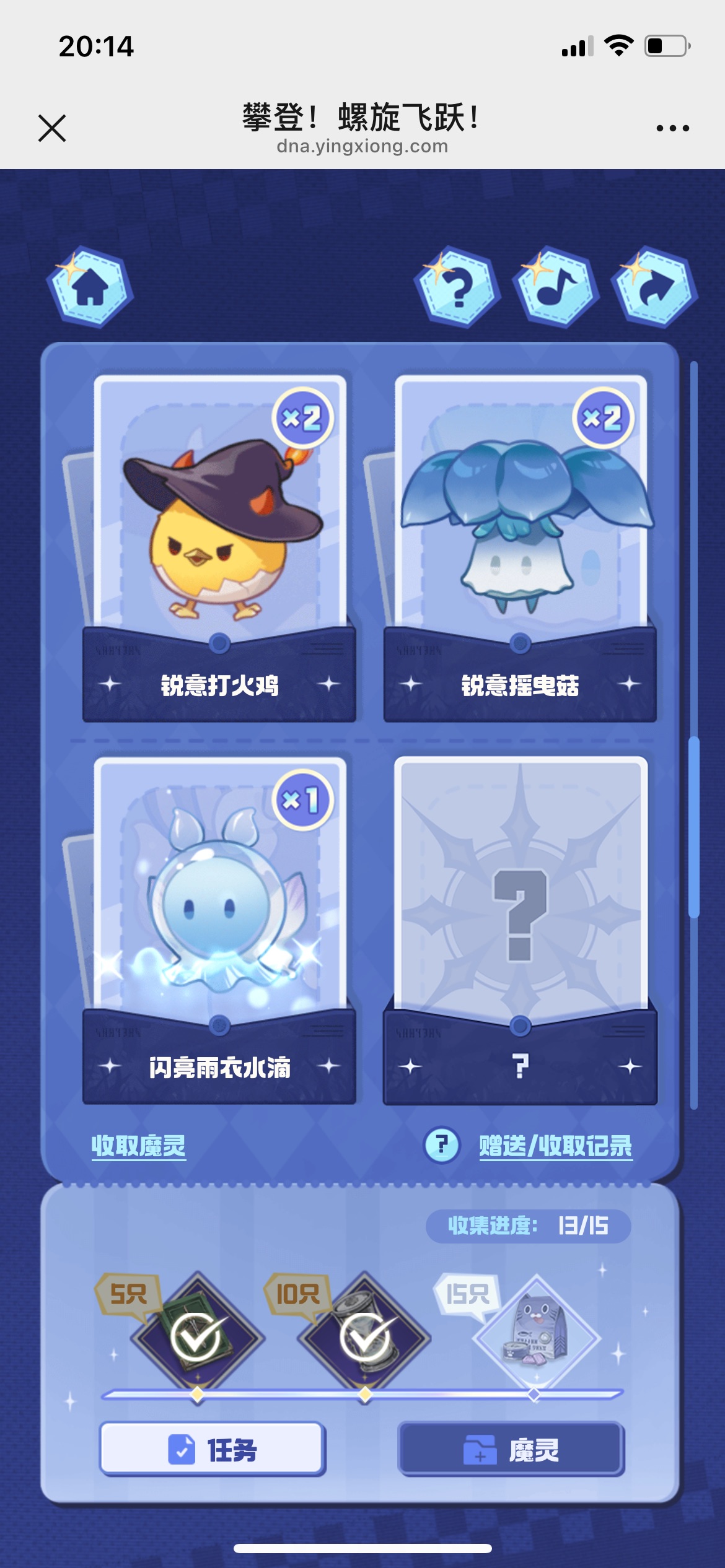This screenshot has width=725, height=1568.
Task: Check the claimed 5只 reward
Action: click(198, 1338)
